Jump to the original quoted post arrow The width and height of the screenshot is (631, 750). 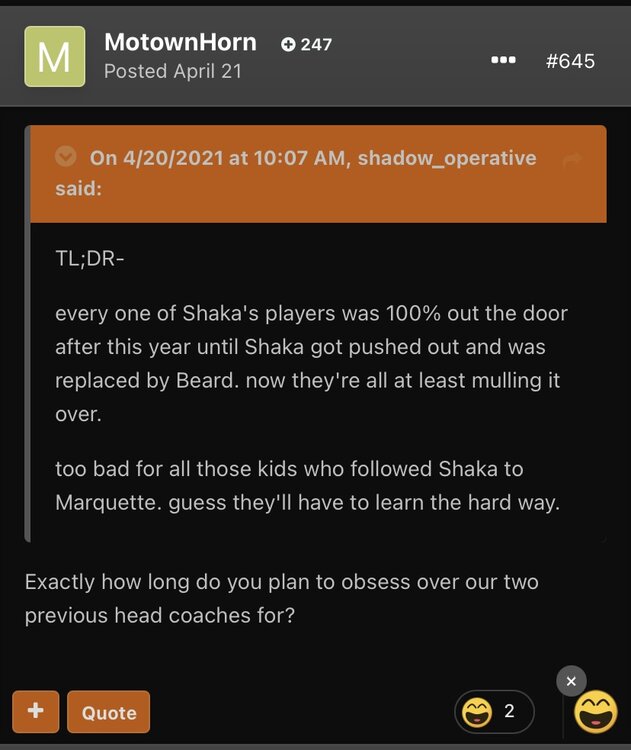(572, 159)
